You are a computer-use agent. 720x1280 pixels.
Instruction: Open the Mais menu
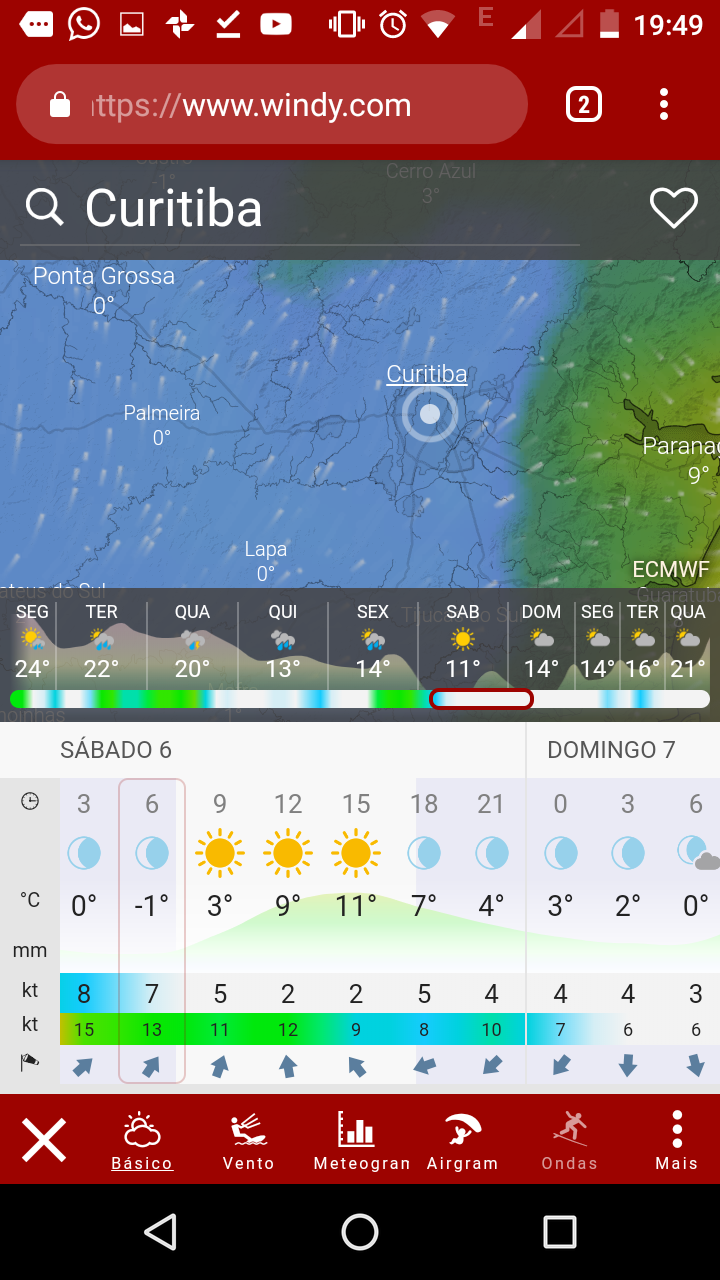677,1141
